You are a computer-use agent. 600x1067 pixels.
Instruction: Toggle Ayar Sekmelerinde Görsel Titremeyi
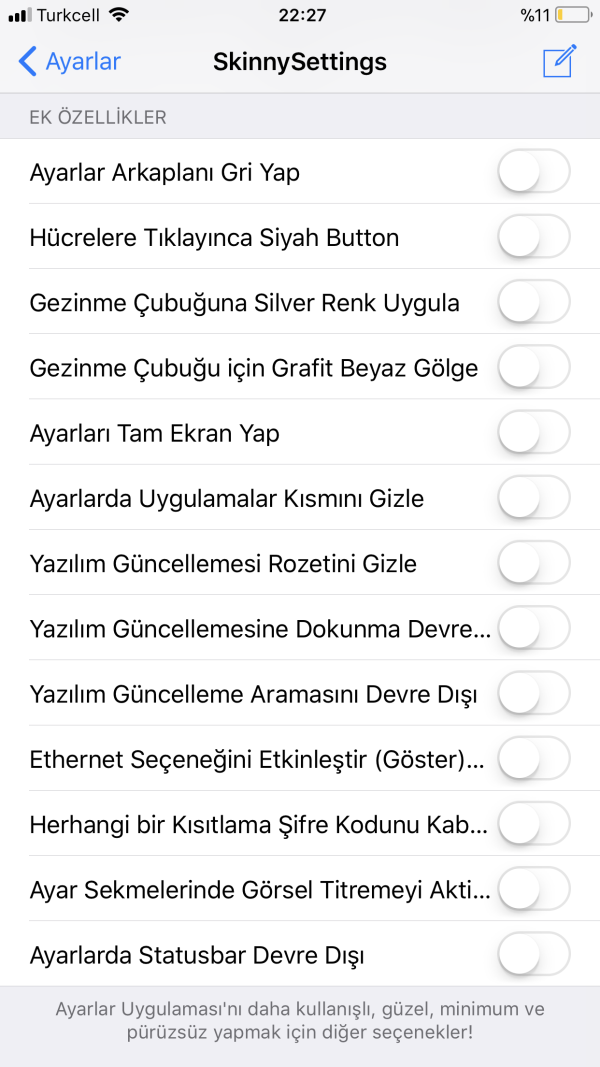point(534,889)
